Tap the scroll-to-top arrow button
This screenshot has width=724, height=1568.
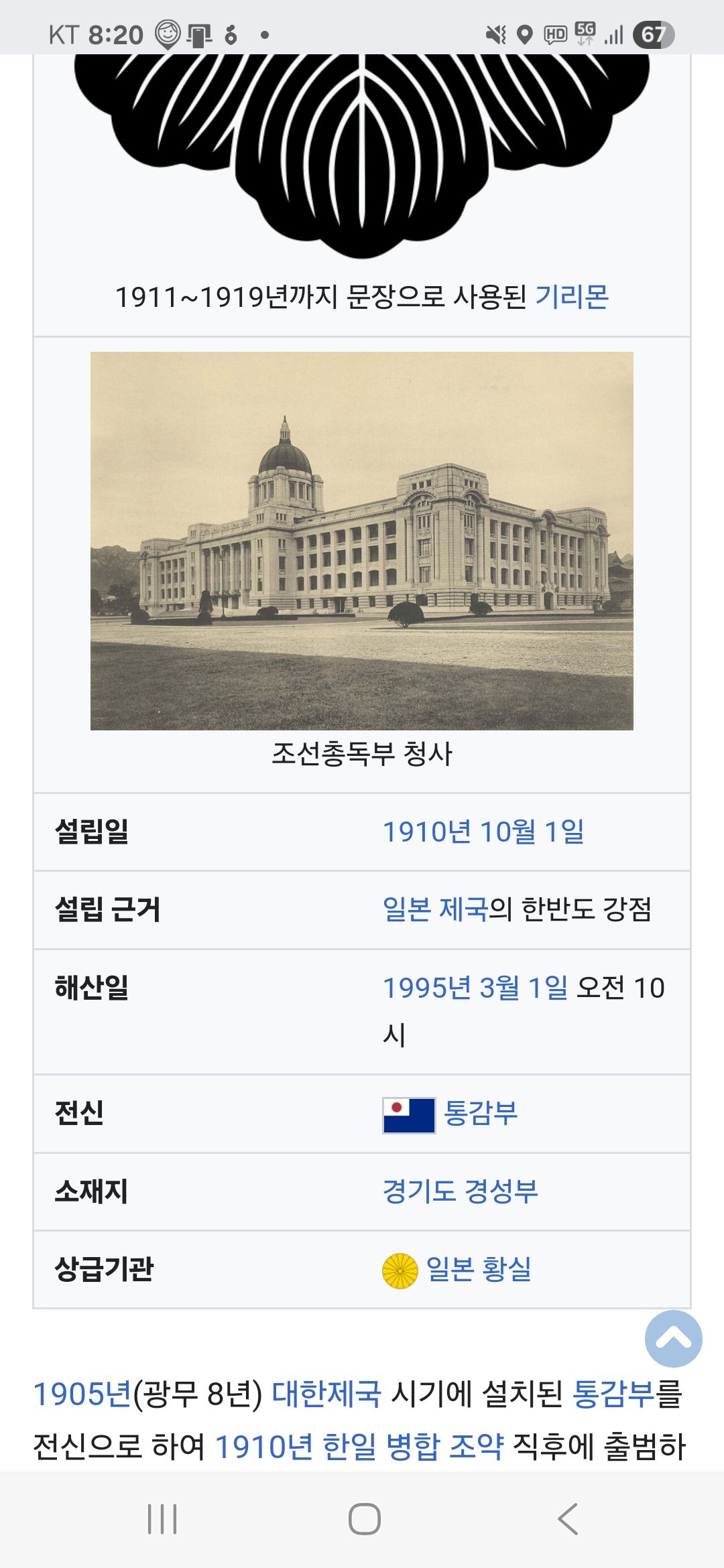click(x=673, y=1339)
